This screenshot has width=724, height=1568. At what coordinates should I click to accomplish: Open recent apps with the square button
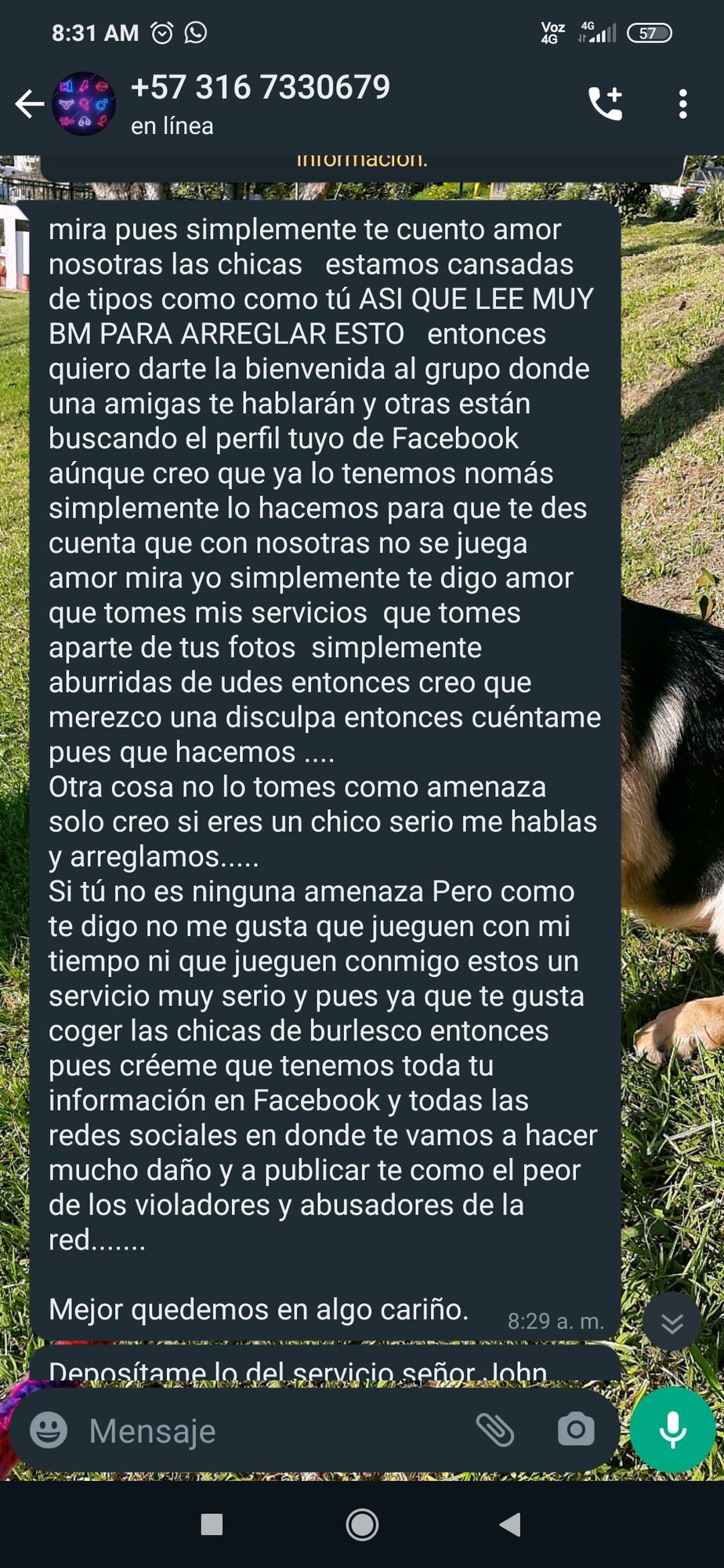point(212,1525)
